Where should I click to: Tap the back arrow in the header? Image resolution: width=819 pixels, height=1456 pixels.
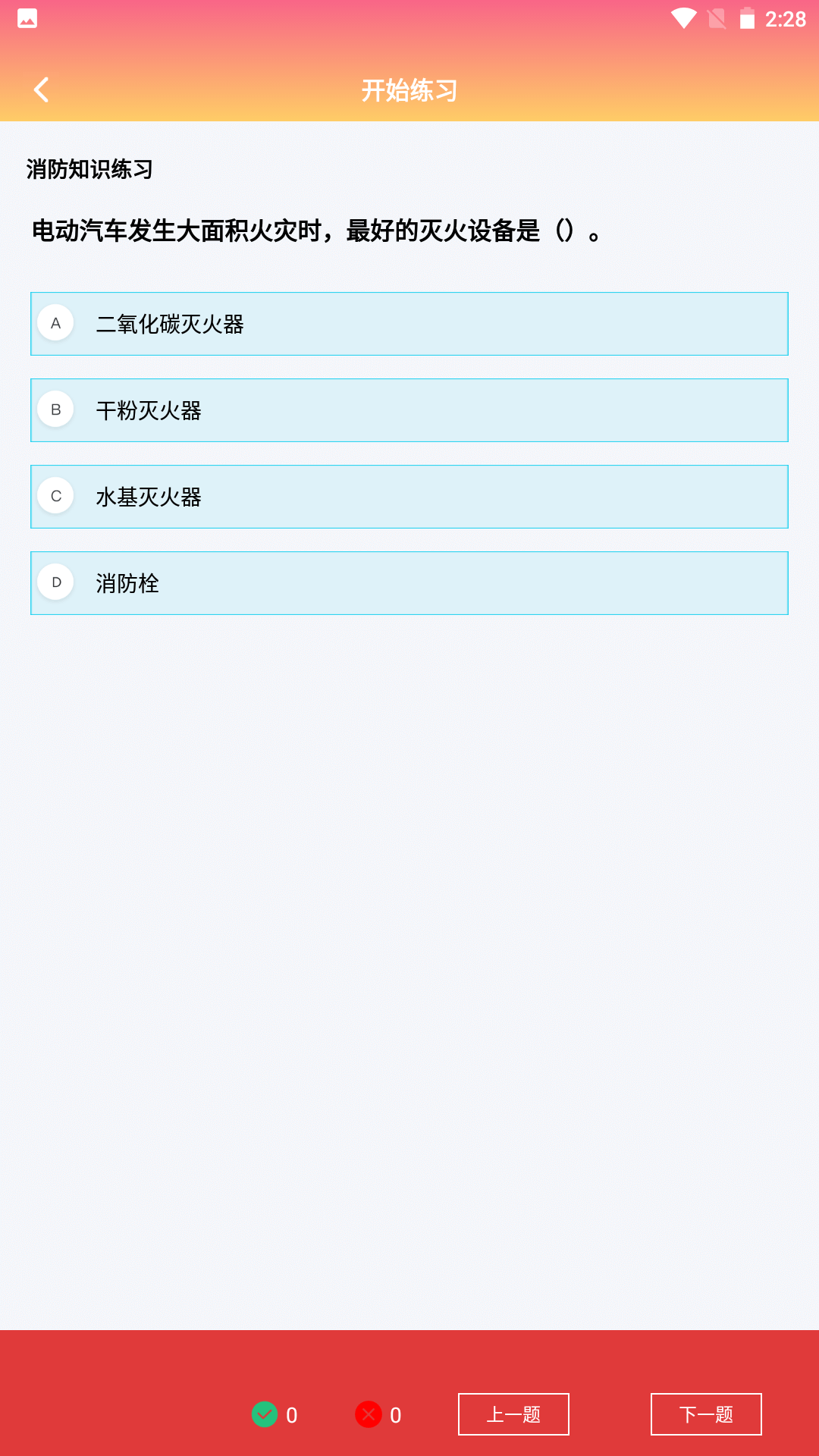(42, 89)
